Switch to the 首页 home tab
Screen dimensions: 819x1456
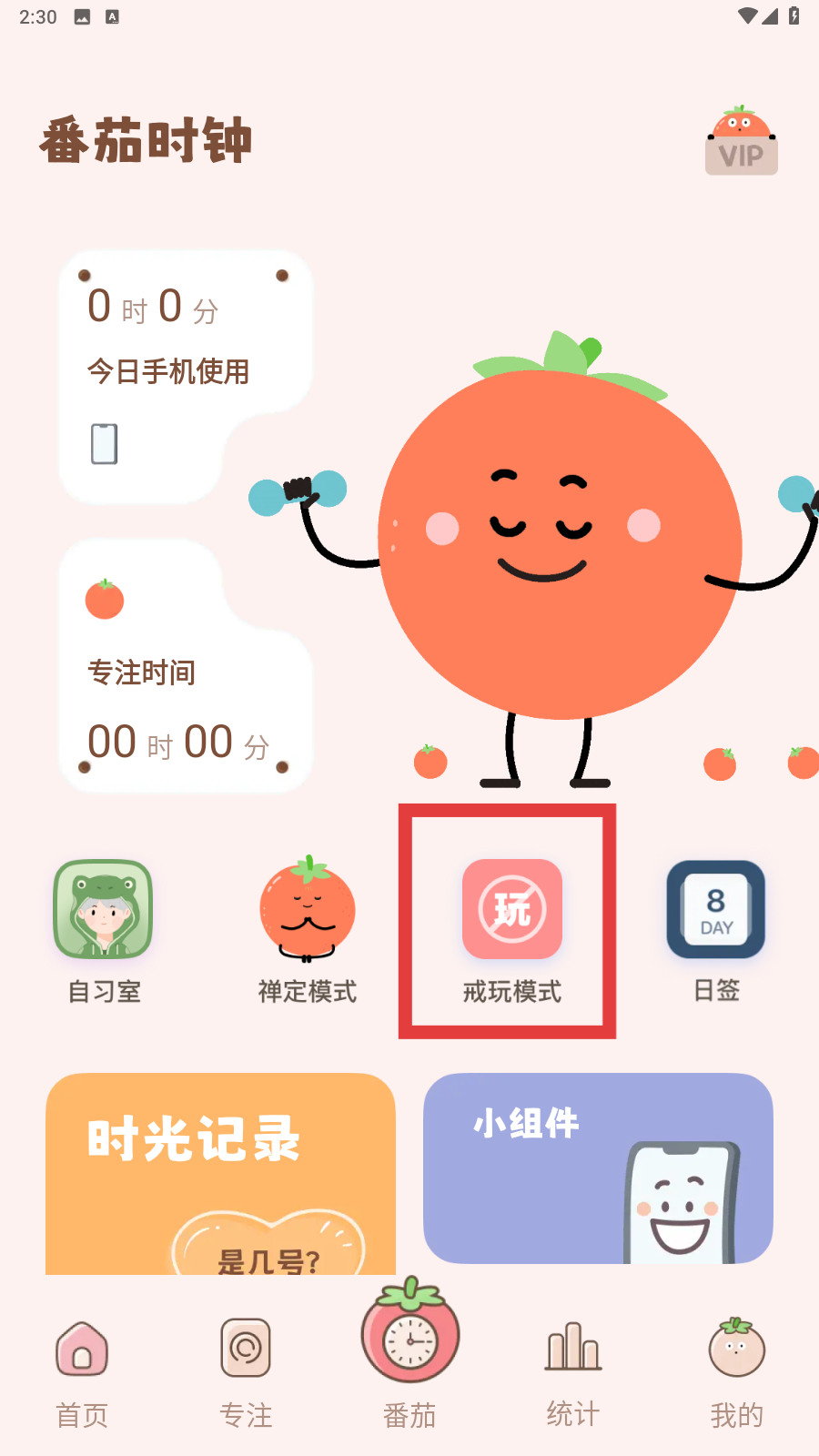click(82, 1375)
